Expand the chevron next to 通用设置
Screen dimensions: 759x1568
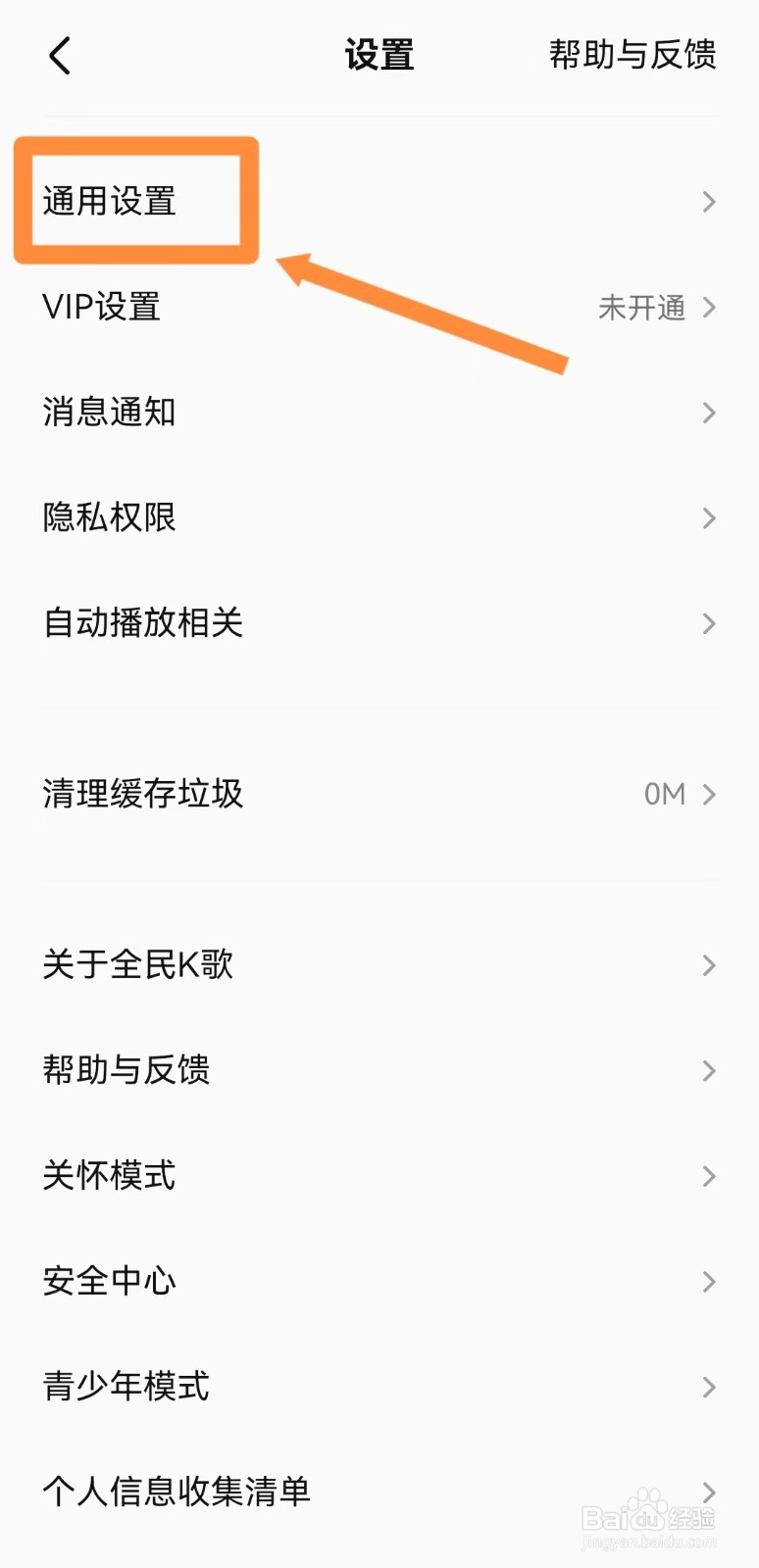[709, 202]
